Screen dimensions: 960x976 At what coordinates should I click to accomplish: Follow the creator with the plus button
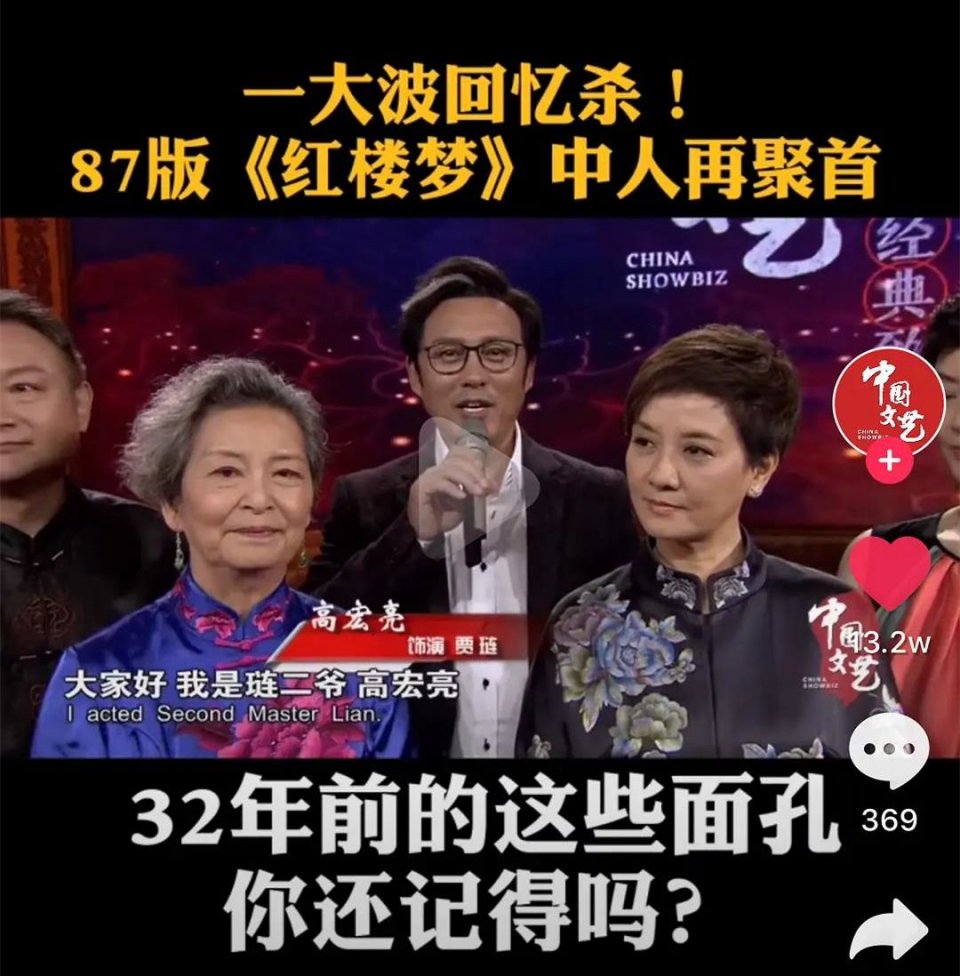click(x=888, y=461)
